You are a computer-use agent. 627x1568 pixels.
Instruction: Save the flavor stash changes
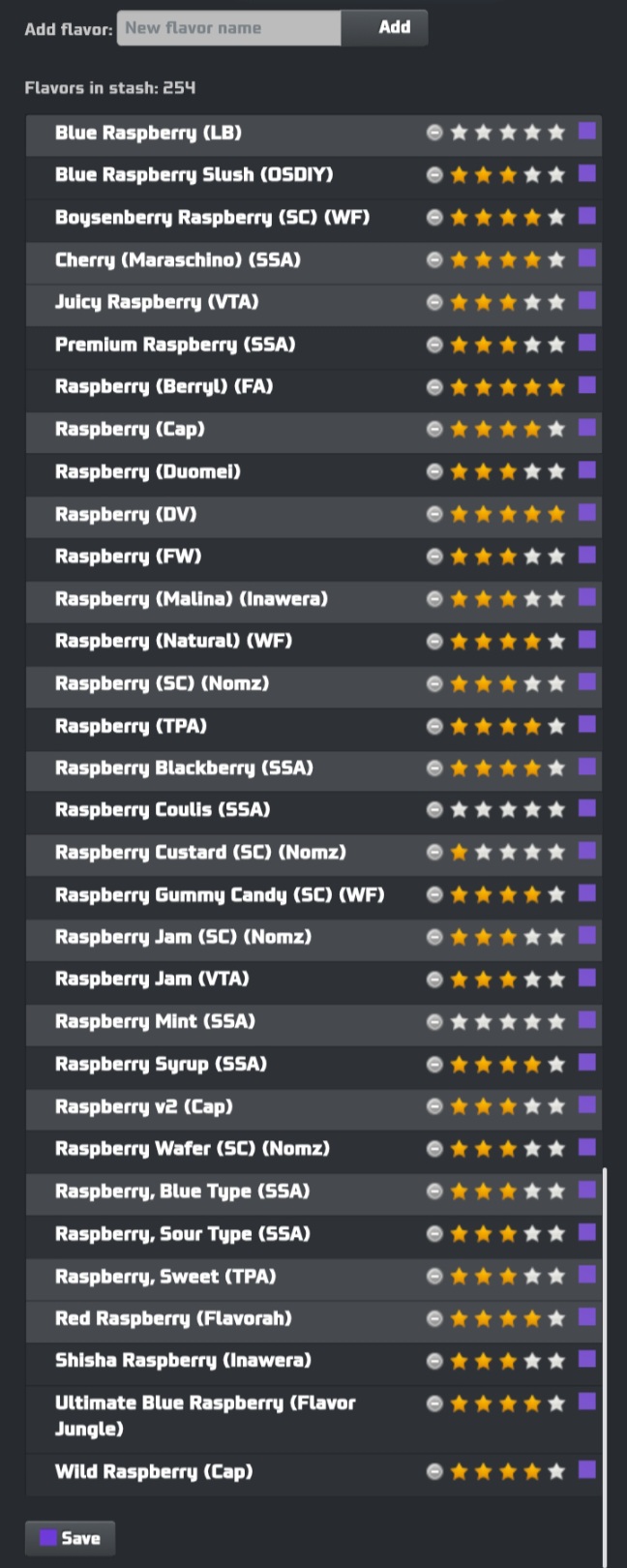(x=70, y=1538)
